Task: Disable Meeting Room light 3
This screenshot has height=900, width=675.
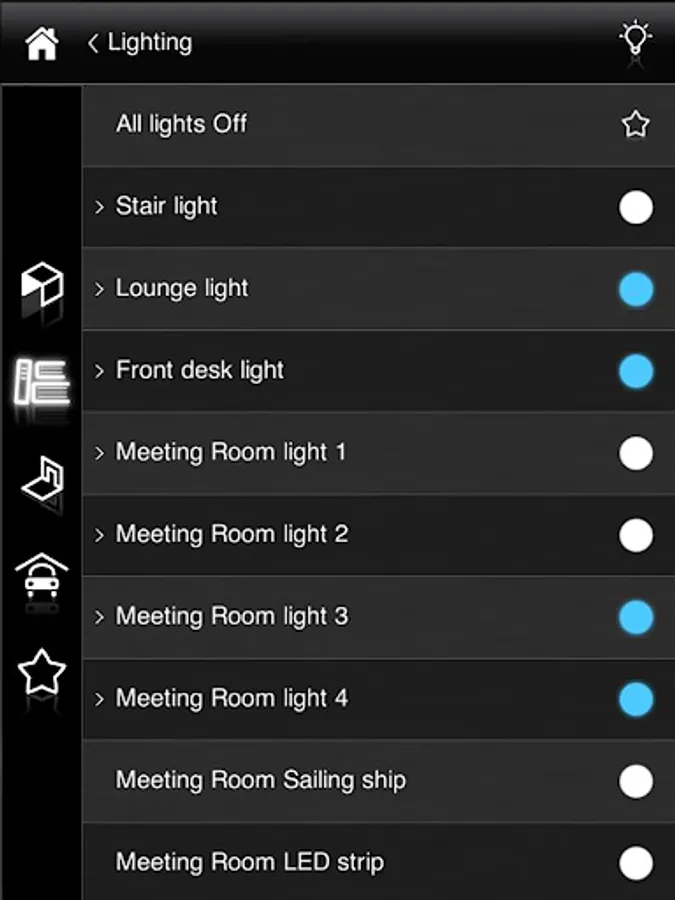Action: tap(635, 617)
